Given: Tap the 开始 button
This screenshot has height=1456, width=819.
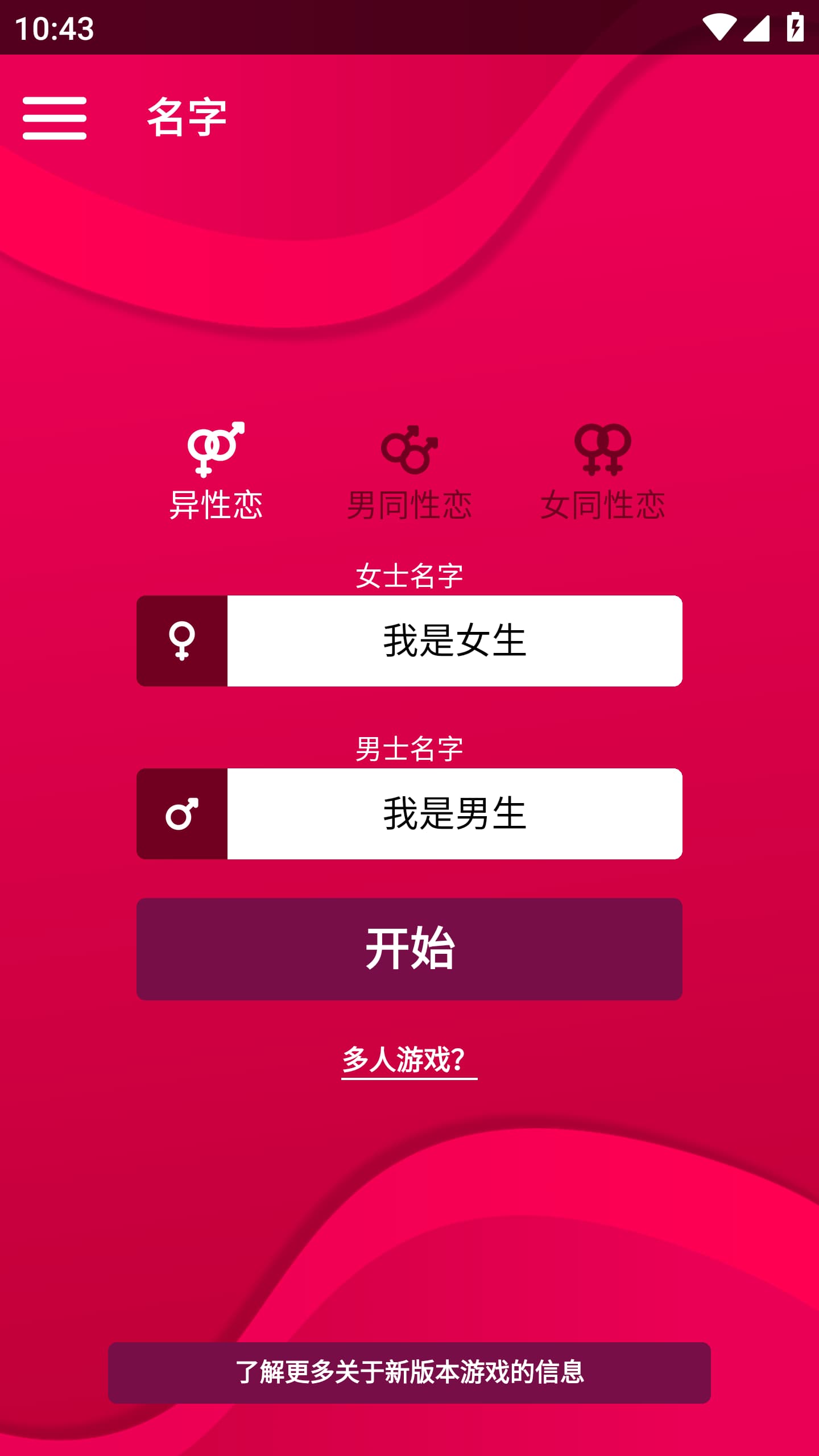Looking at the screenshot, I should pyautogui.click(x=409, y=949).
